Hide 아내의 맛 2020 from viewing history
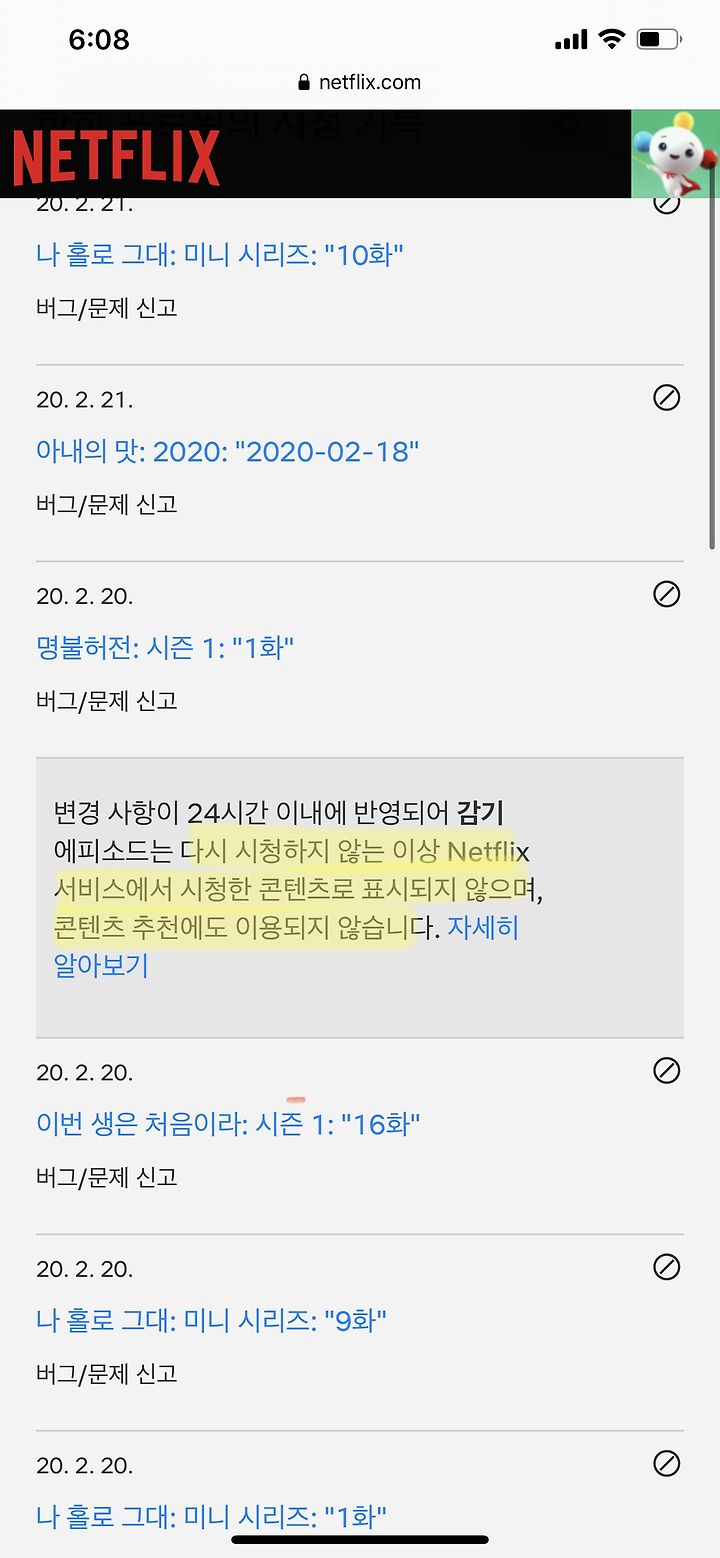Screen dimensions: 720x1558 (x=666, y=398)
